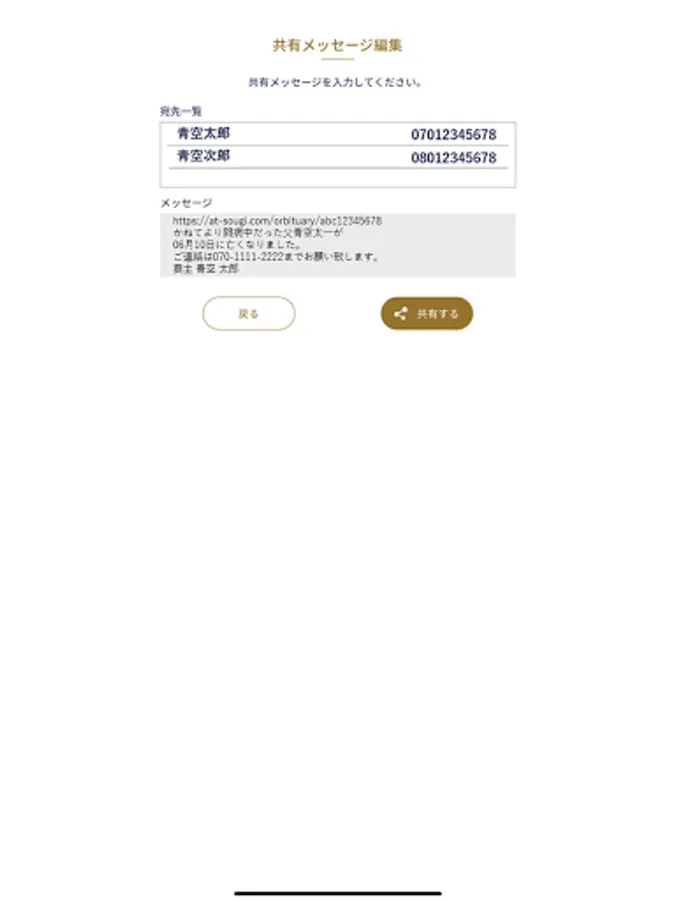Select recipient 青空次郎 in the list
675x900 pixels.
pyautogui.click(x=338, y=157)
